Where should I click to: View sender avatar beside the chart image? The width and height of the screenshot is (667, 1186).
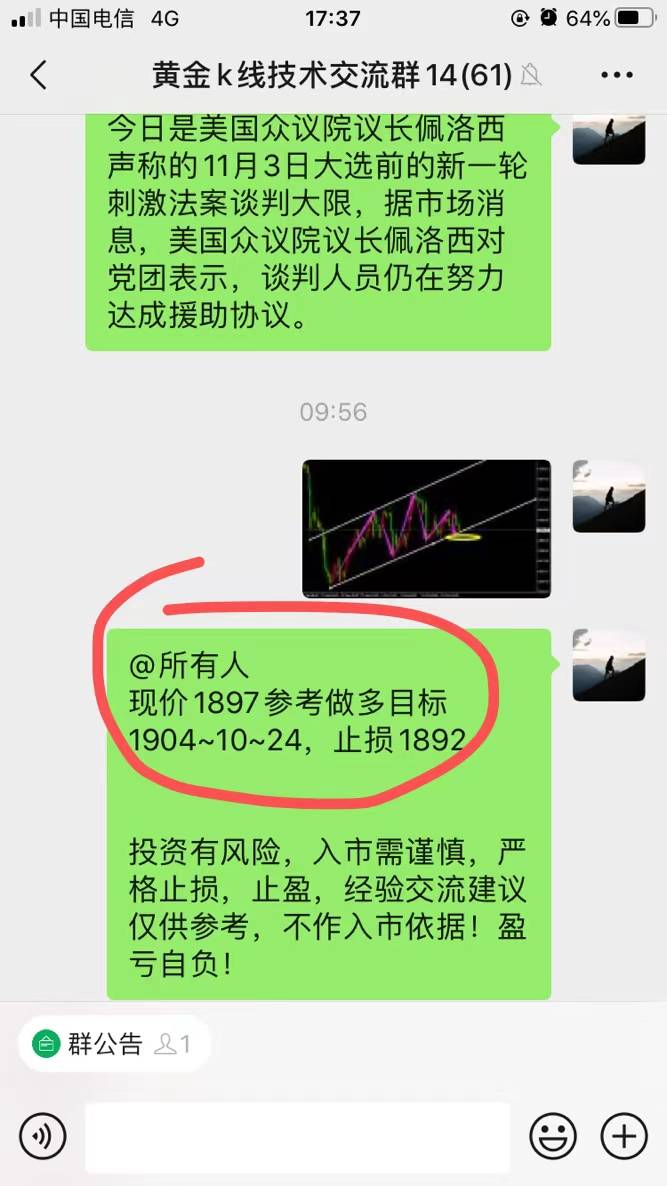point(609,496)
